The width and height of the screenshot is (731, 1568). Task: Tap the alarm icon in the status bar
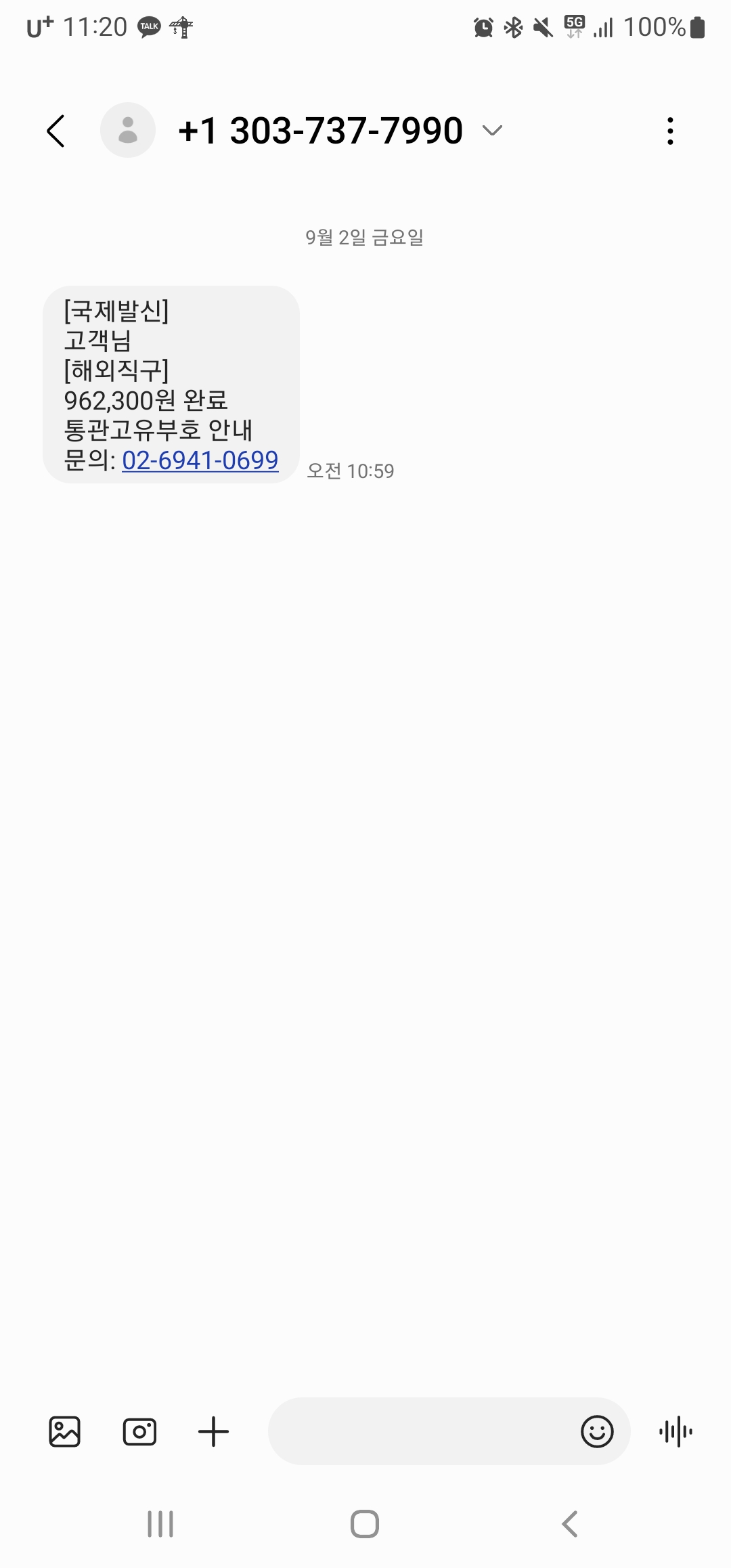(x=482, y=27)
